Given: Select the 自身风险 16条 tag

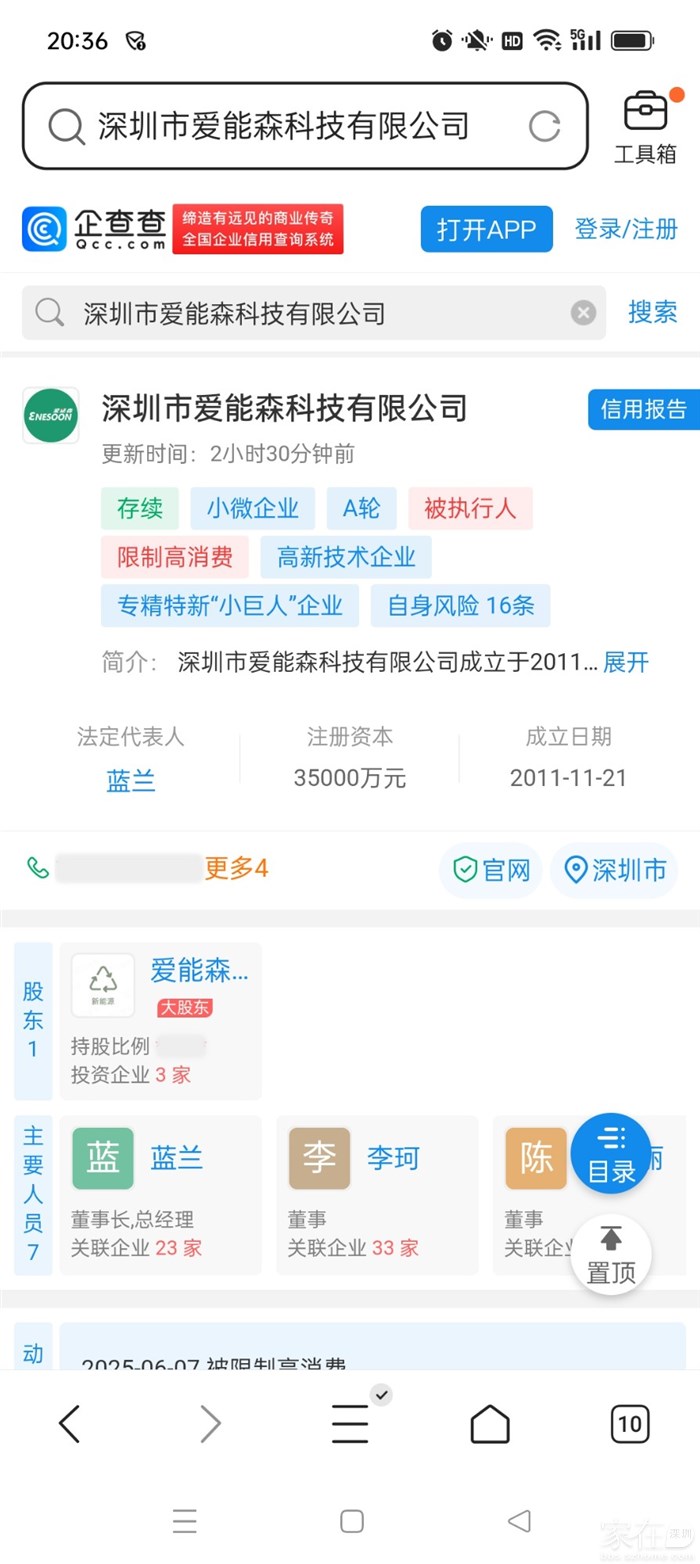Looking at the screenshot, I should click(460, 605).
